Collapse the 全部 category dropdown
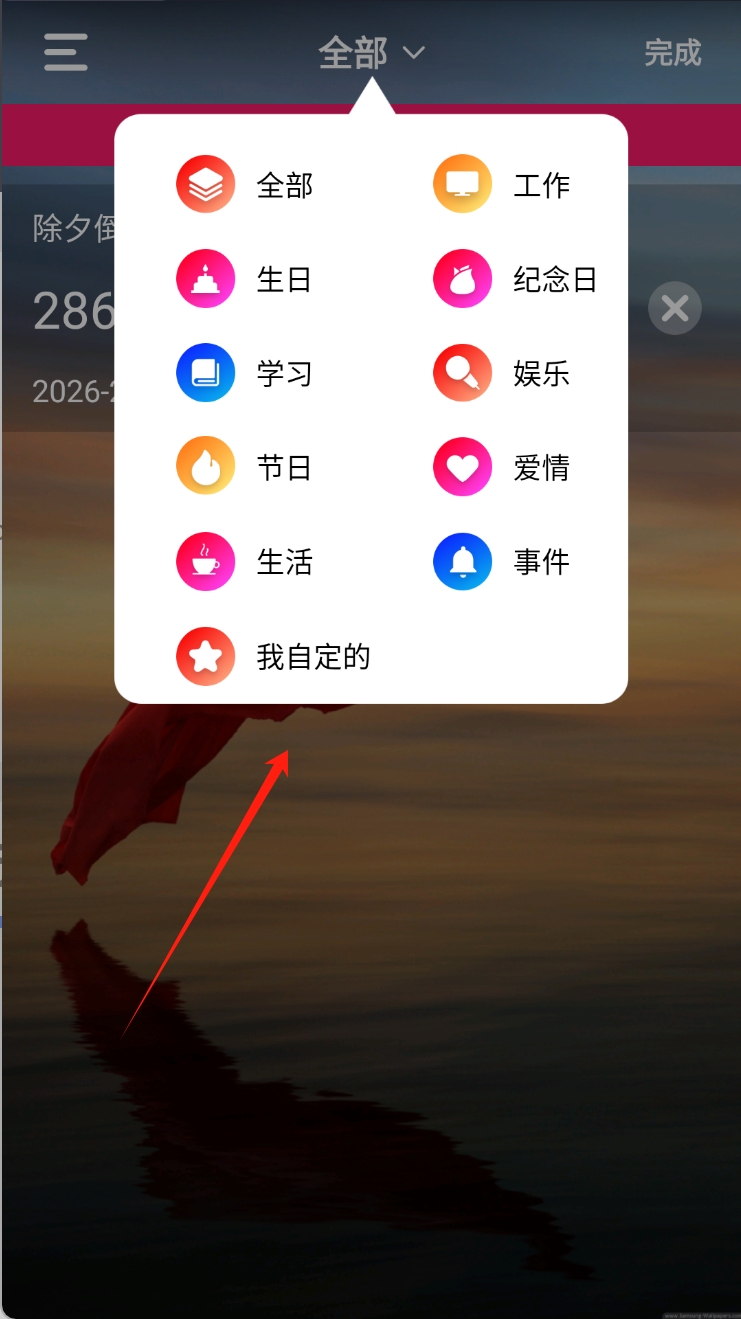Image resolution: width=741 pixels, height=1319 pixels. coord(372,52)
